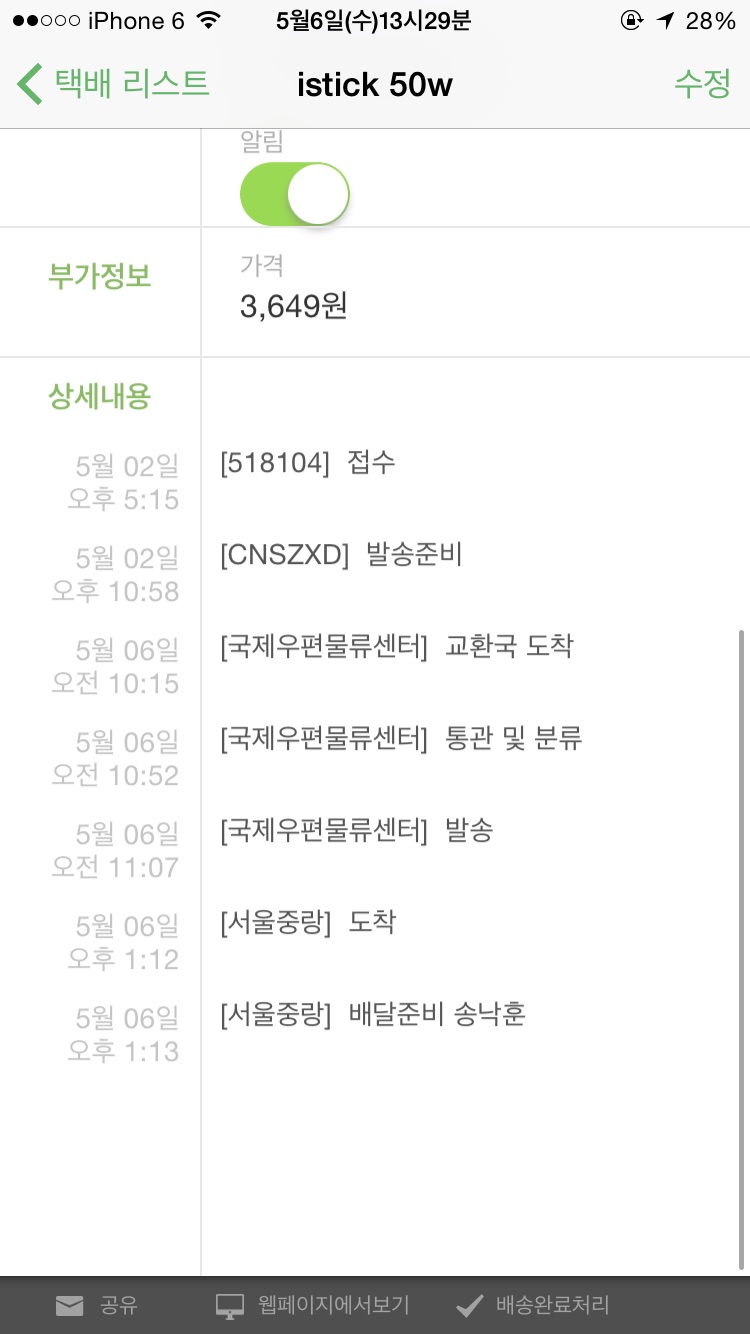Tap 수정 to edit this parcel
This screenshot has width=750, height=1334.
point(703,84)
